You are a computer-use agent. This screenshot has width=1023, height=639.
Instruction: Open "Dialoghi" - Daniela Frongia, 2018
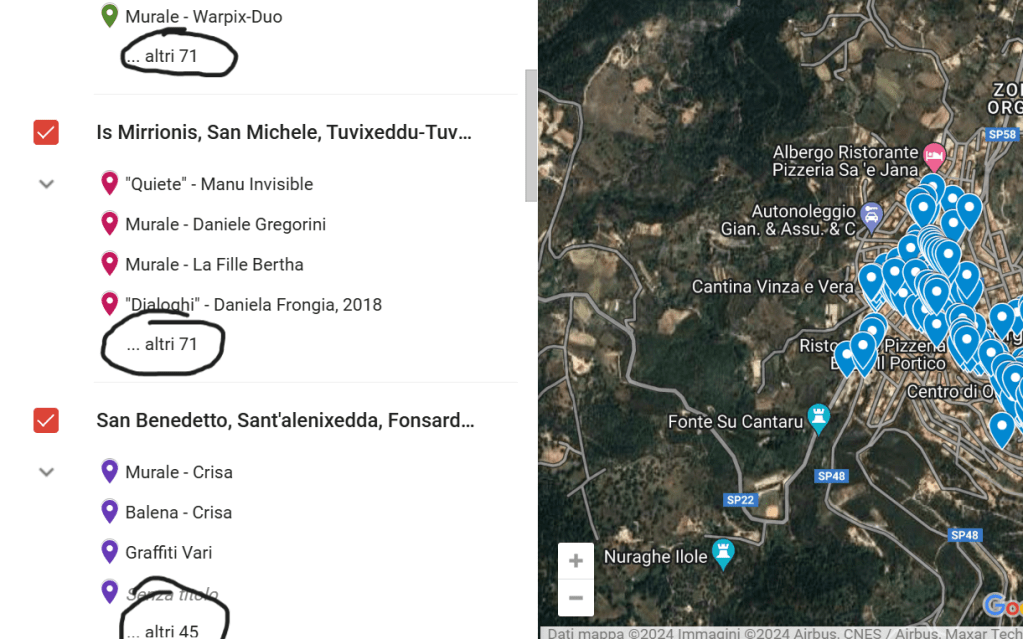click(x=253, y=304)
